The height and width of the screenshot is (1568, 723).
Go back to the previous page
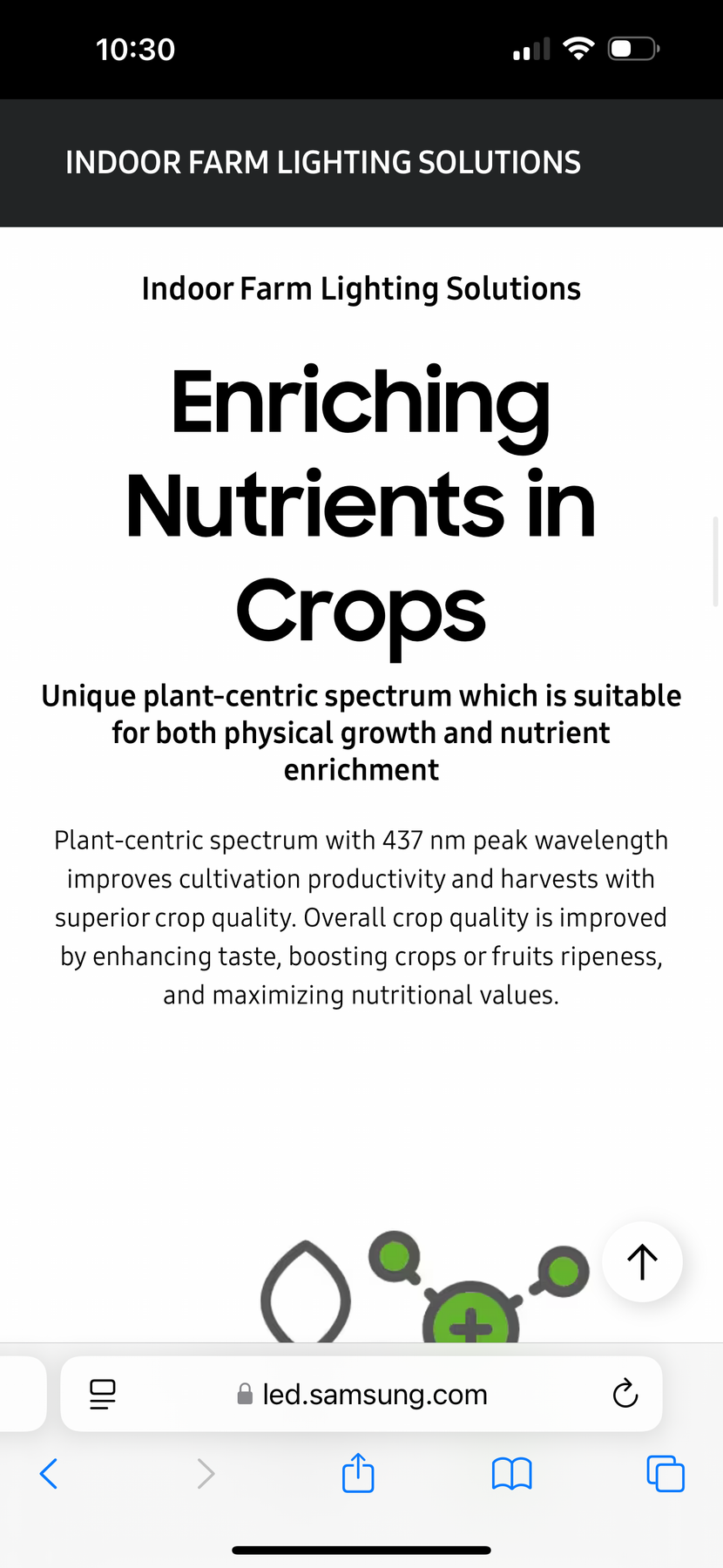click(x=50, y=1474)
